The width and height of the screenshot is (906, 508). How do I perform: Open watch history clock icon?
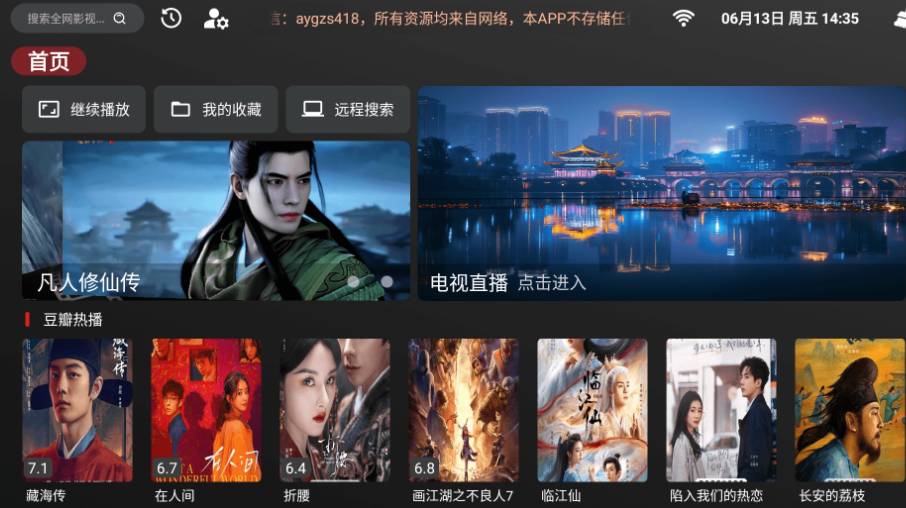point(171,18)
